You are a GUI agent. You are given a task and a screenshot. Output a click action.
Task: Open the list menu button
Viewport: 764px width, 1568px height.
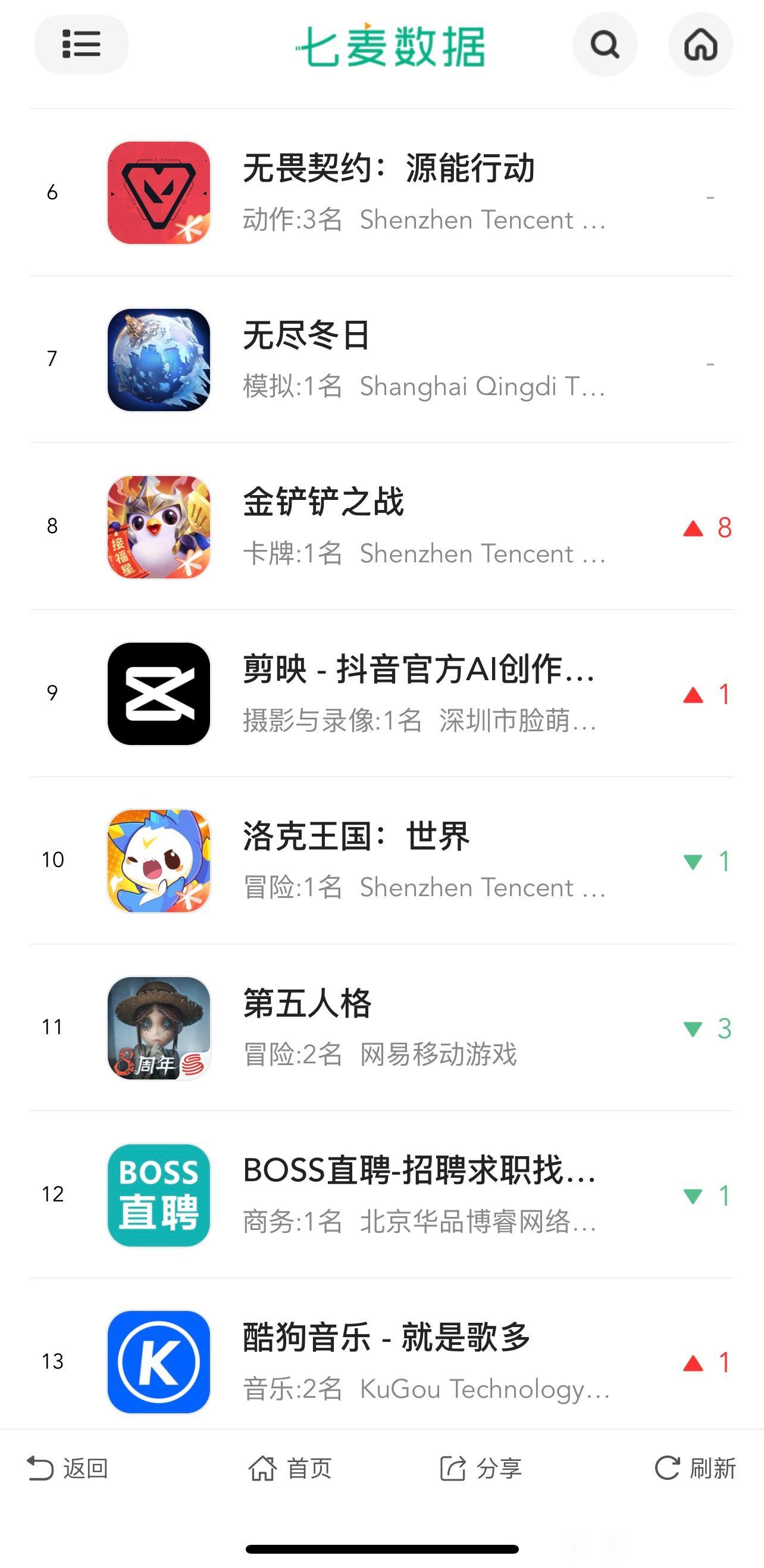coord(81,45)
